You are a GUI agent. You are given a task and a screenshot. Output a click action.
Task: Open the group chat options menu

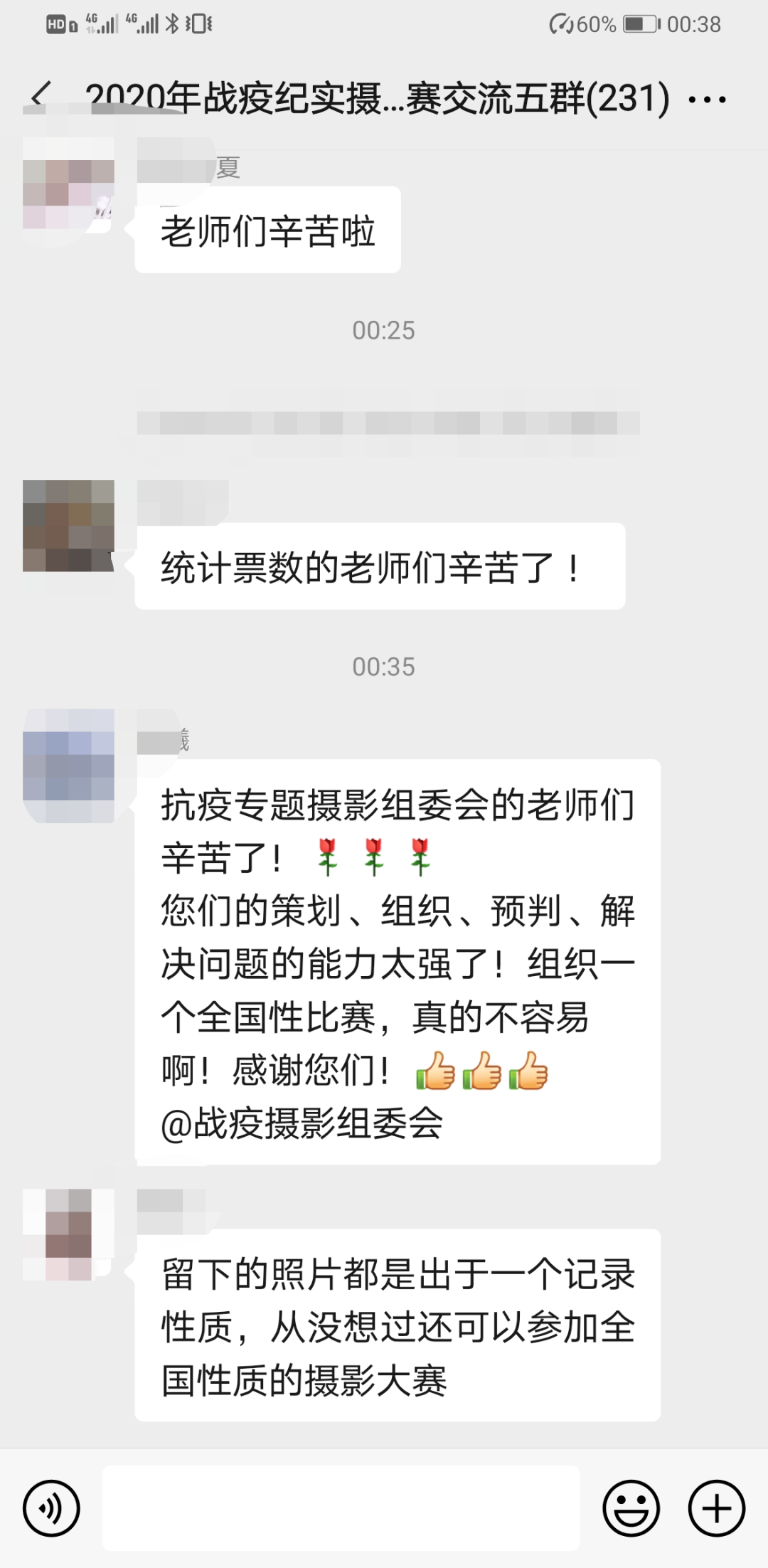tap(707, 99)
